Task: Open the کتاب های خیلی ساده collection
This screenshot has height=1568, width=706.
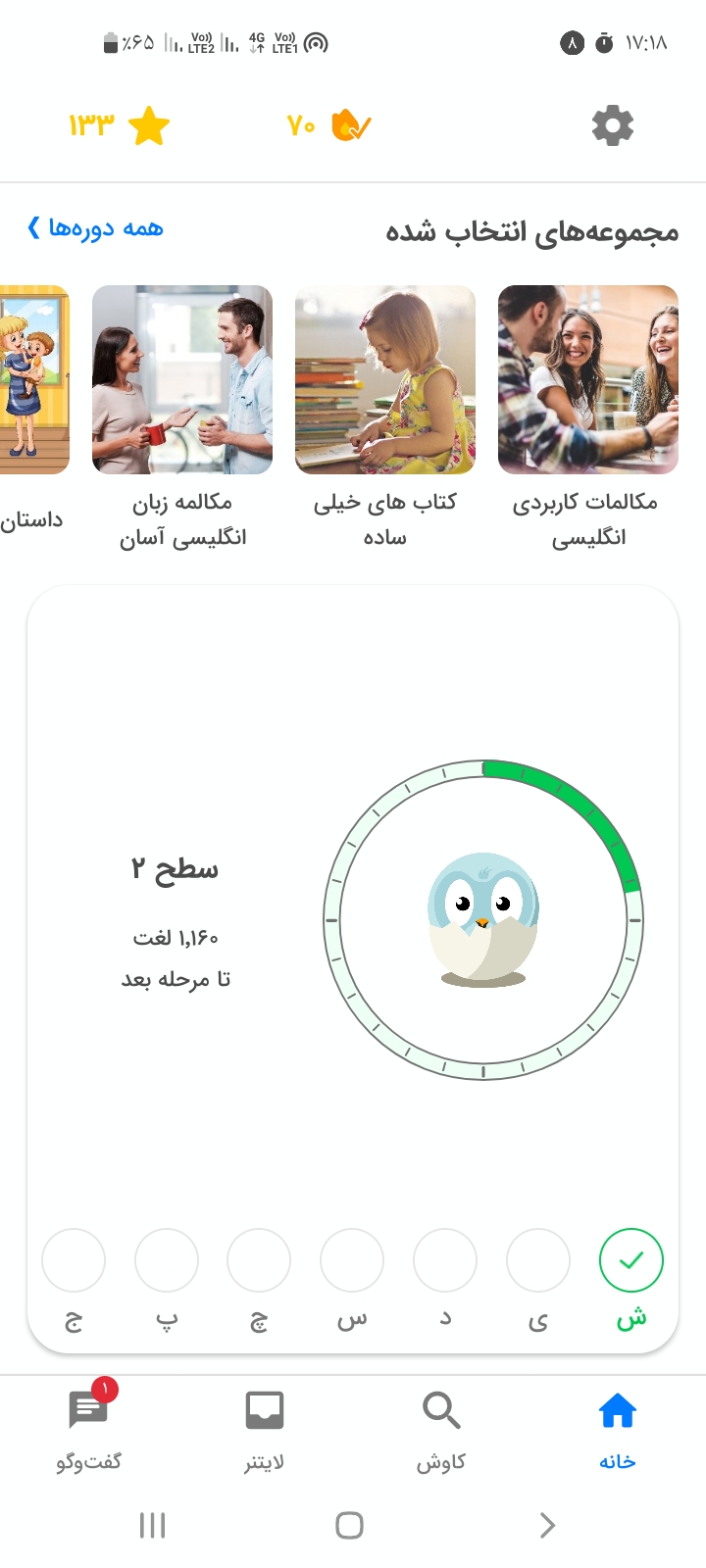Action: coord(384,418)
